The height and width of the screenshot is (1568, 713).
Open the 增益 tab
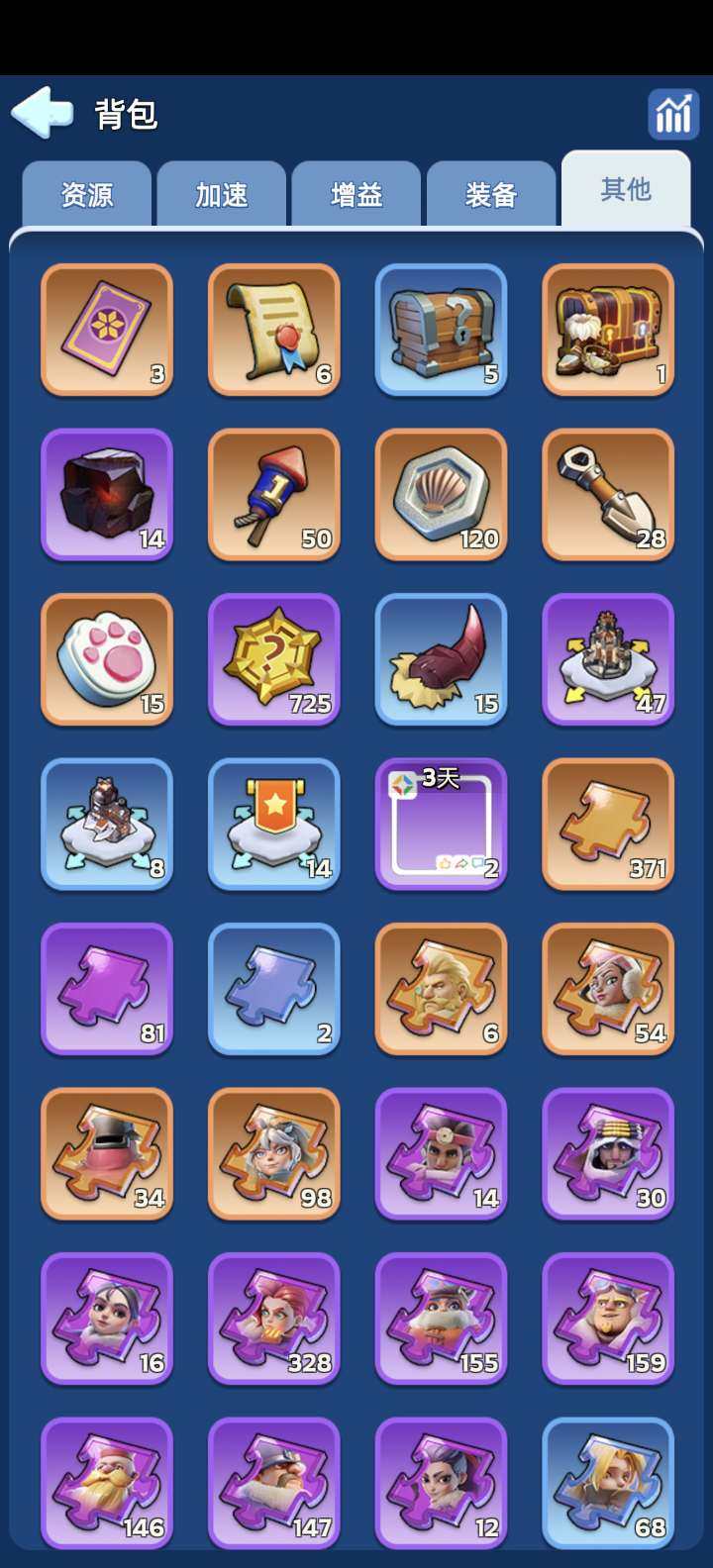point(356,194)
